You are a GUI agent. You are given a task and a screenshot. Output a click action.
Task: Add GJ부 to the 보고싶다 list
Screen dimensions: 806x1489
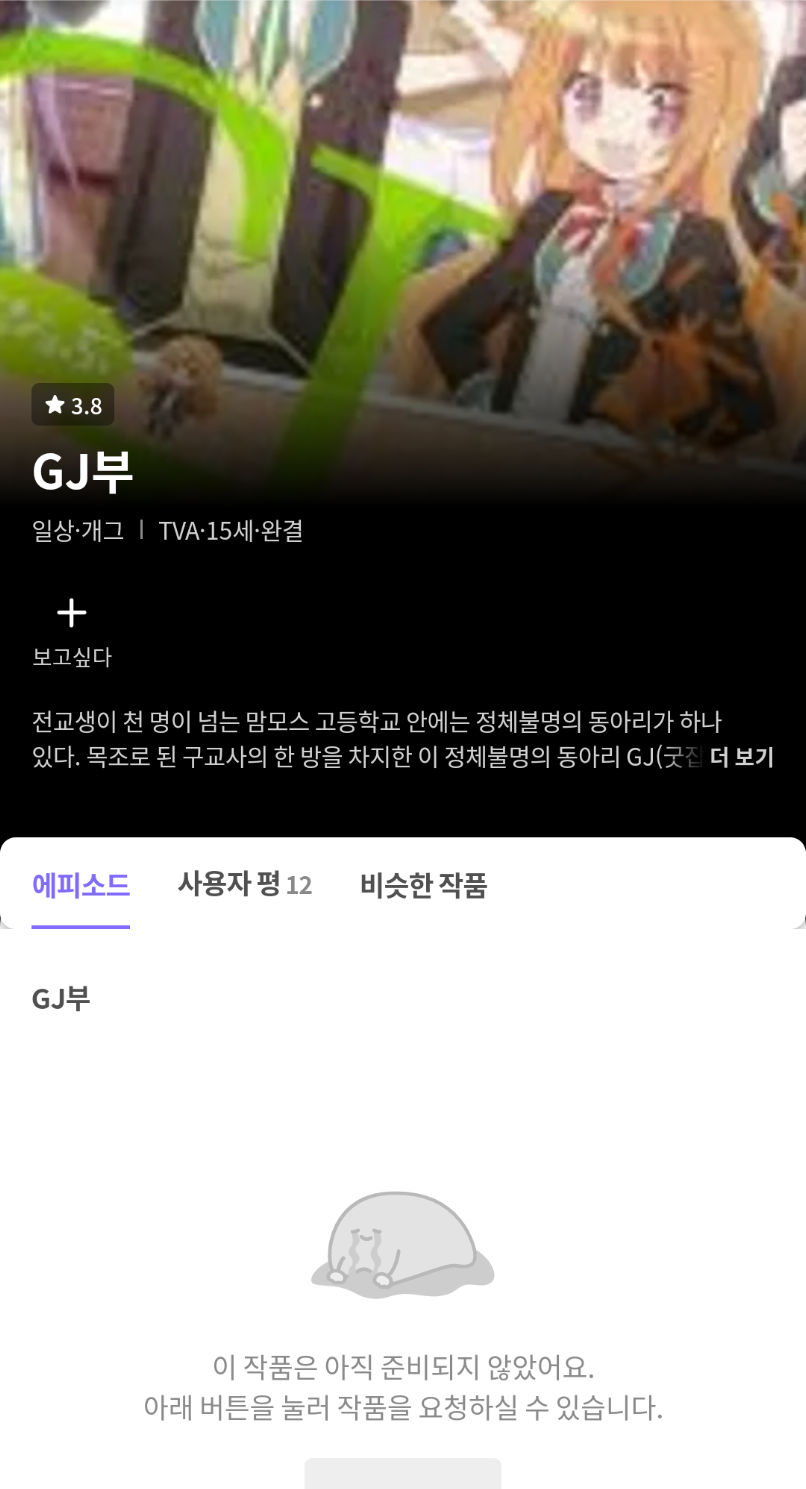pos(71,630)
